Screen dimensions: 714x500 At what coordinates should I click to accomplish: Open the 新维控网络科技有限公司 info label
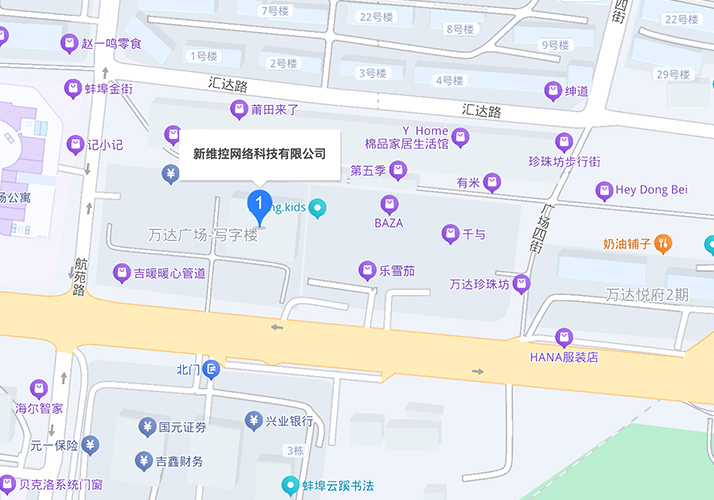click(x=259, y=154)
